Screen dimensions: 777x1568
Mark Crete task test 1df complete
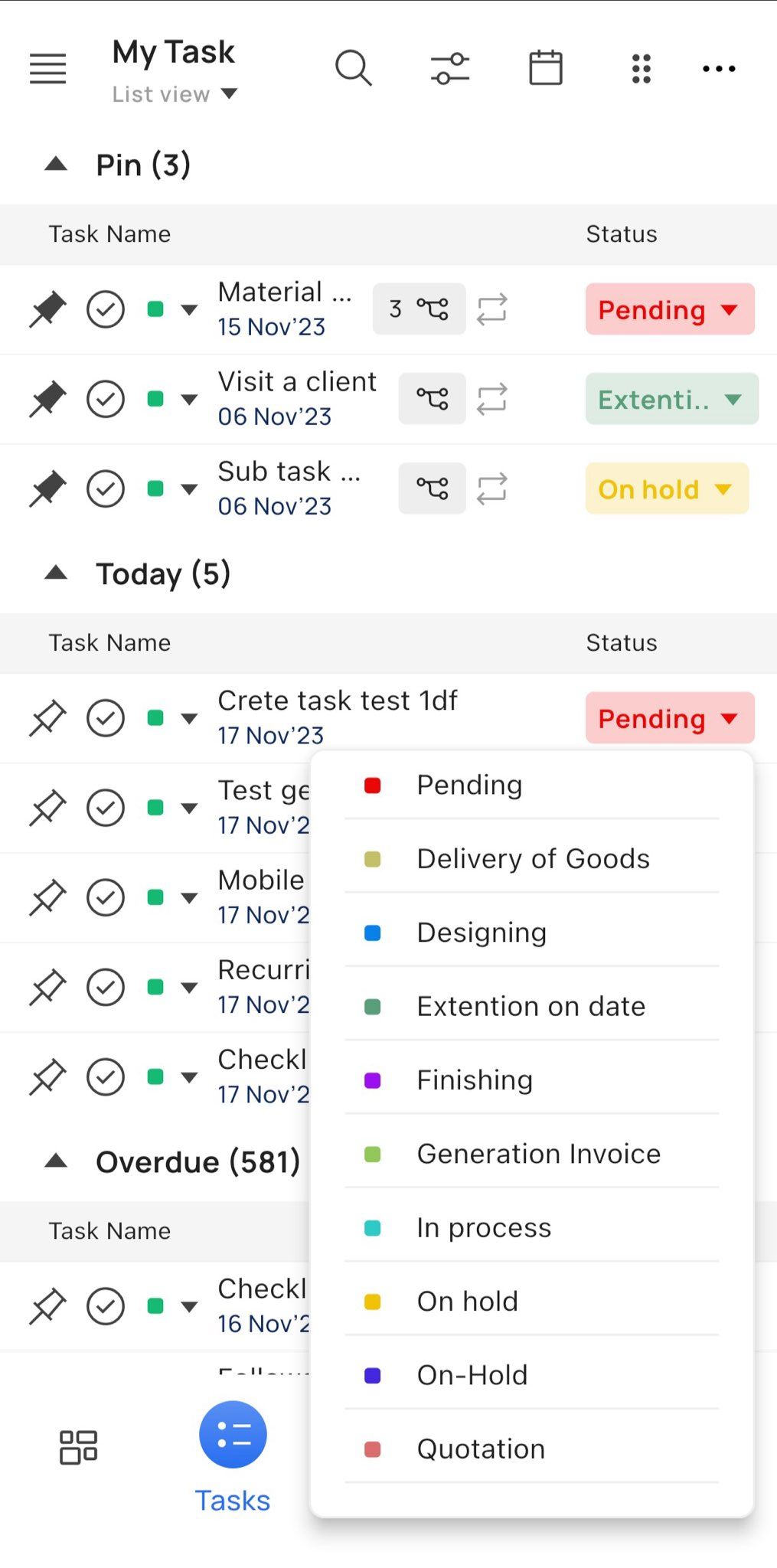[106, 718]
